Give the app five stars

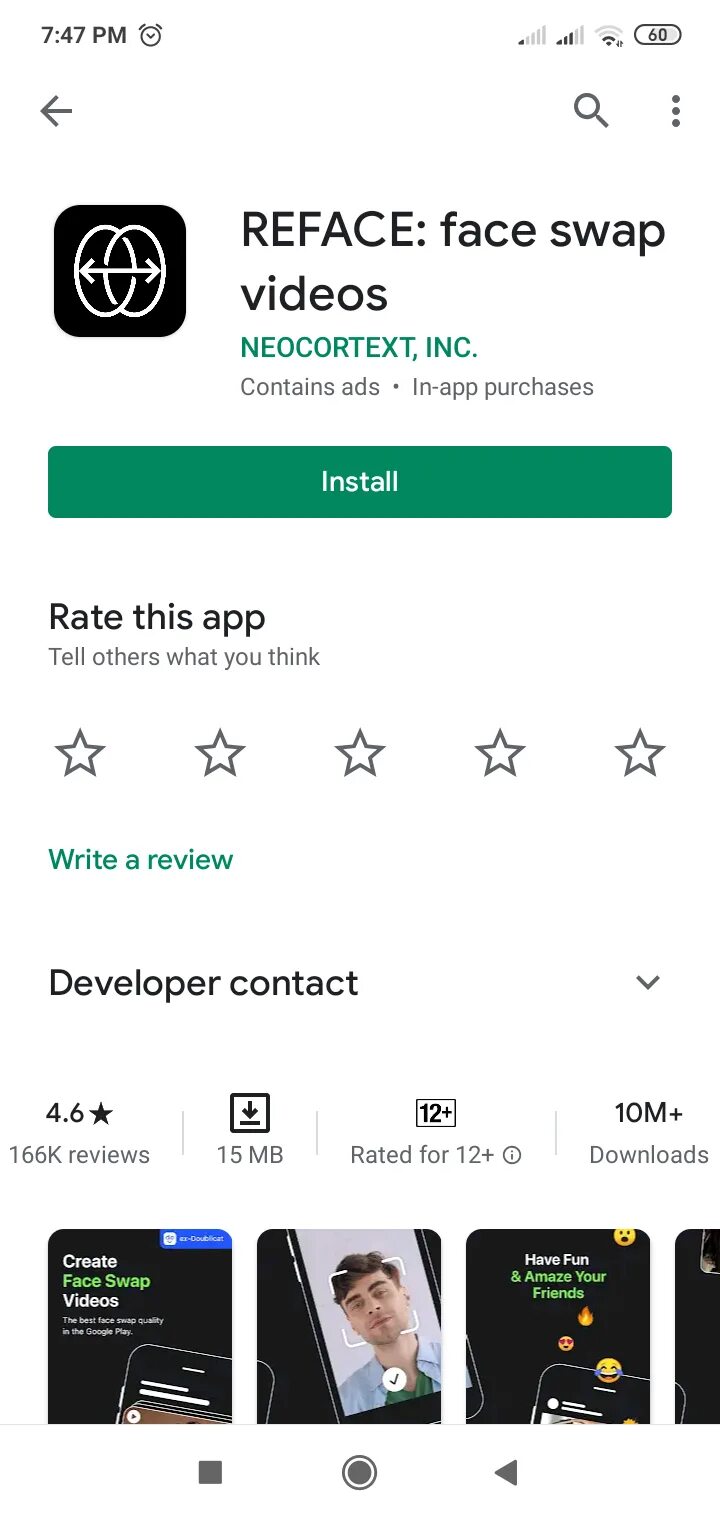click(x=640, y=753)
